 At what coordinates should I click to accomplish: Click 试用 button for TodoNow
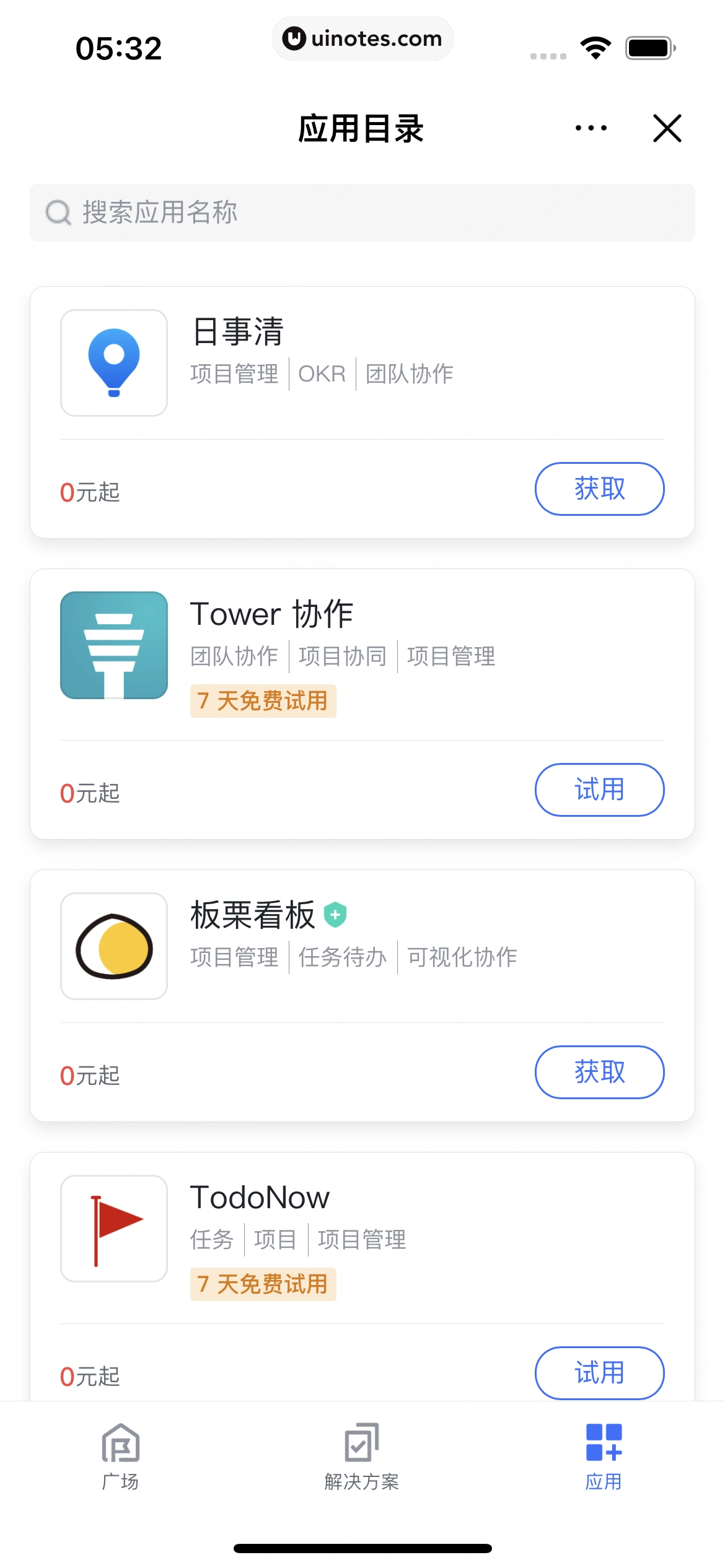coord(599,1373)
